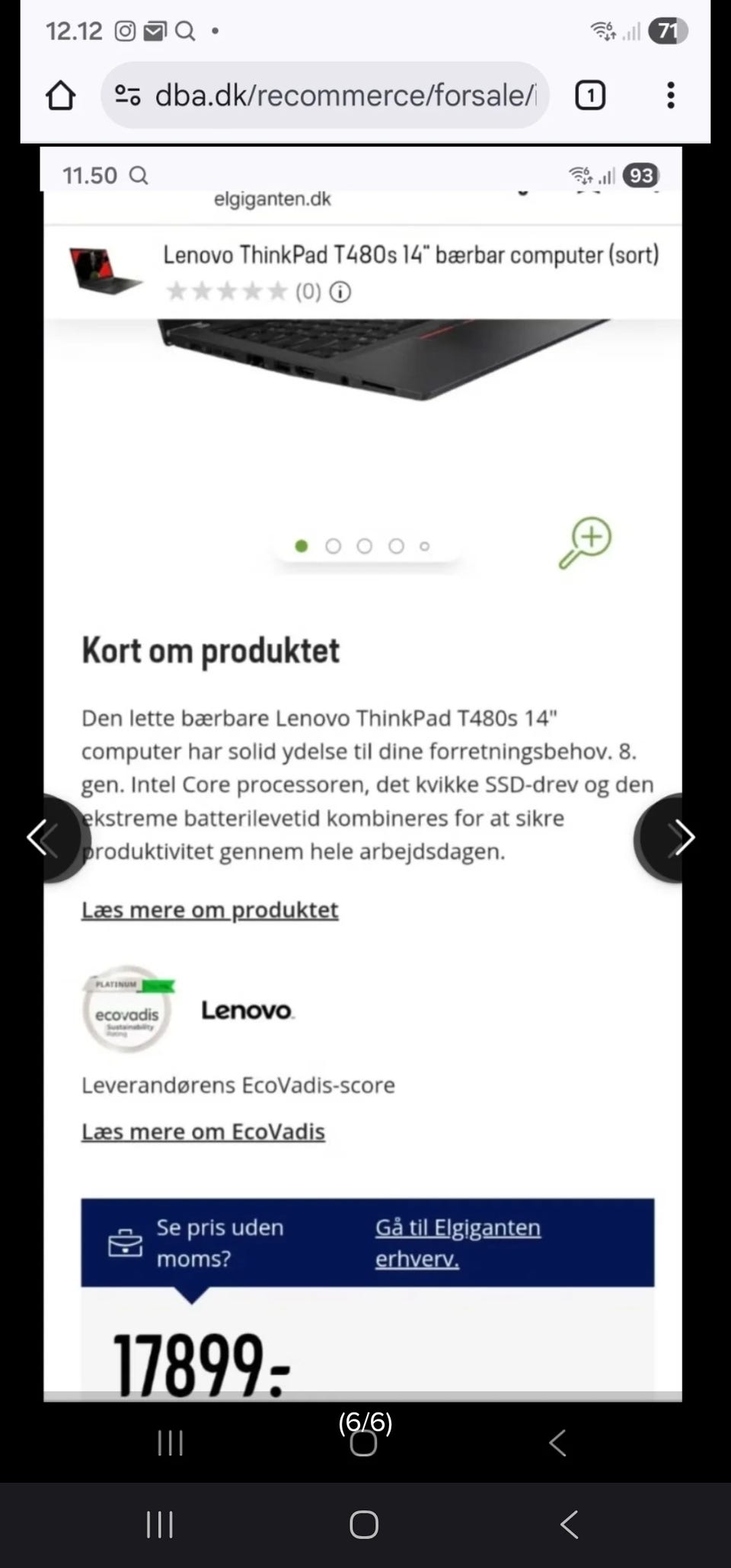Open the system recent apps view
Viewport: 731px width, 1568px height.
[x=160, y=1525]
